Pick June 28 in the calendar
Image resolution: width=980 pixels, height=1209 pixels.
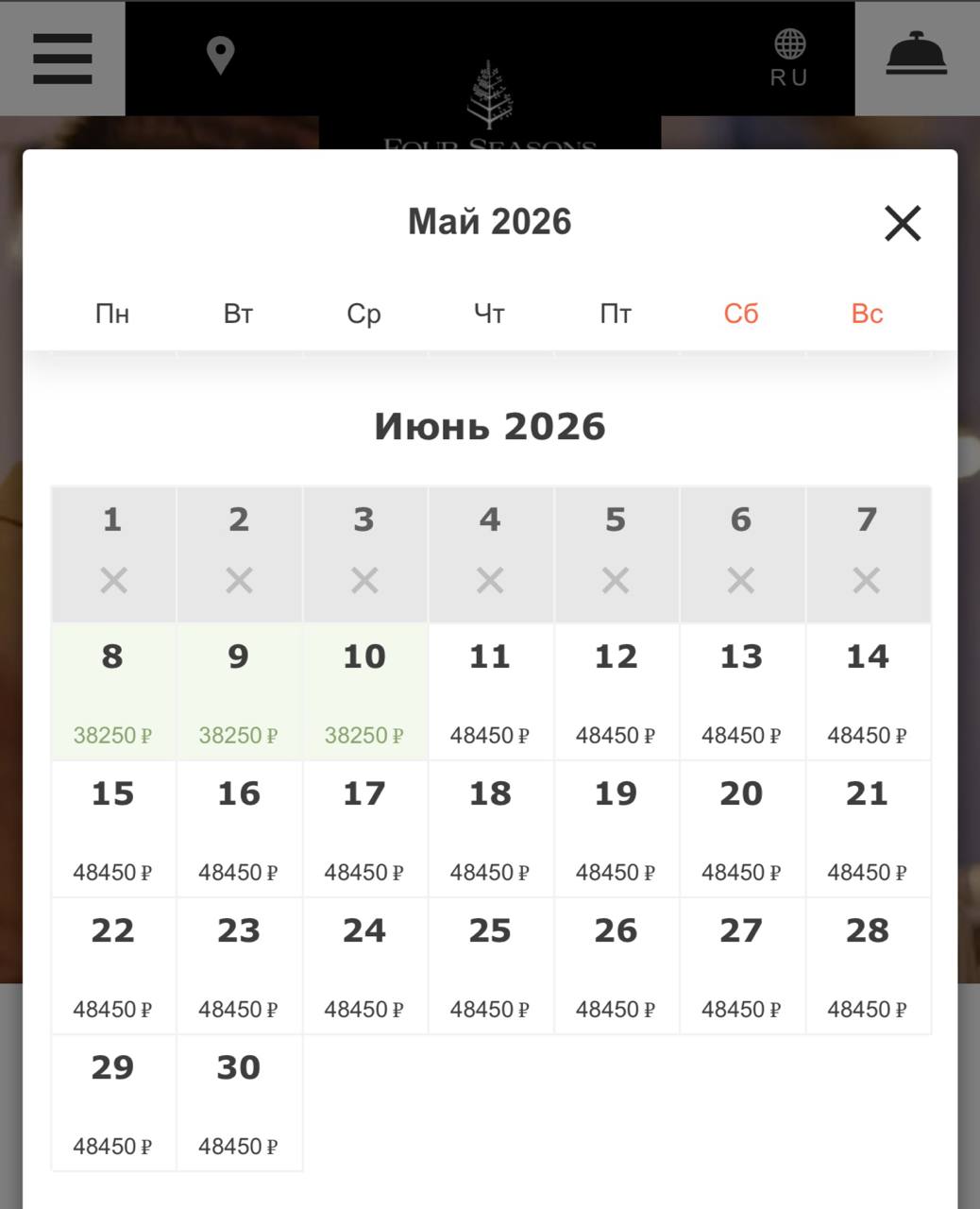click(868, 965)
